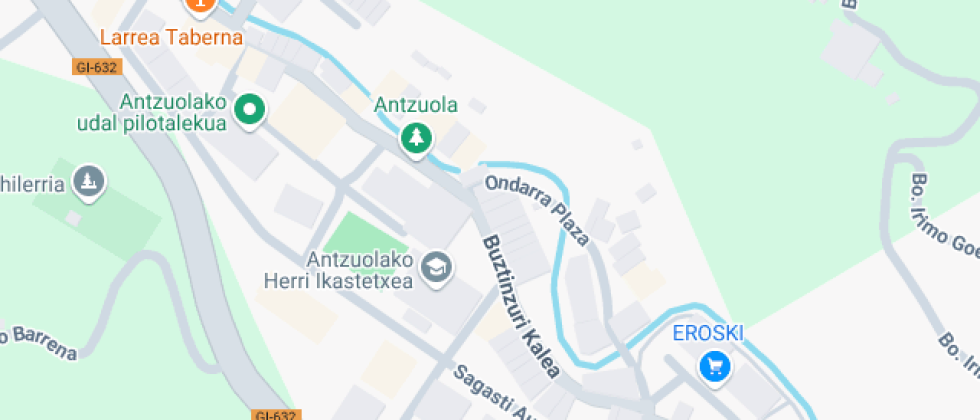Select the hilerria cemetery marker
Viewport: 980px width, 420px height.
(91, 182)
